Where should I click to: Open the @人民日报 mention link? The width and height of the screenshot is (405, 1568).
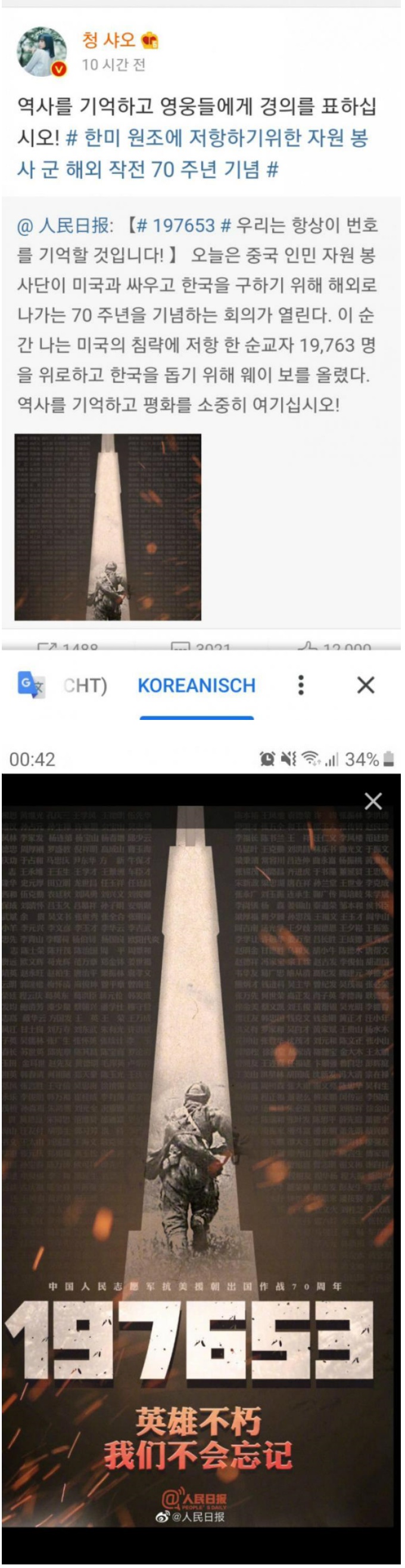tap(64, 226)
